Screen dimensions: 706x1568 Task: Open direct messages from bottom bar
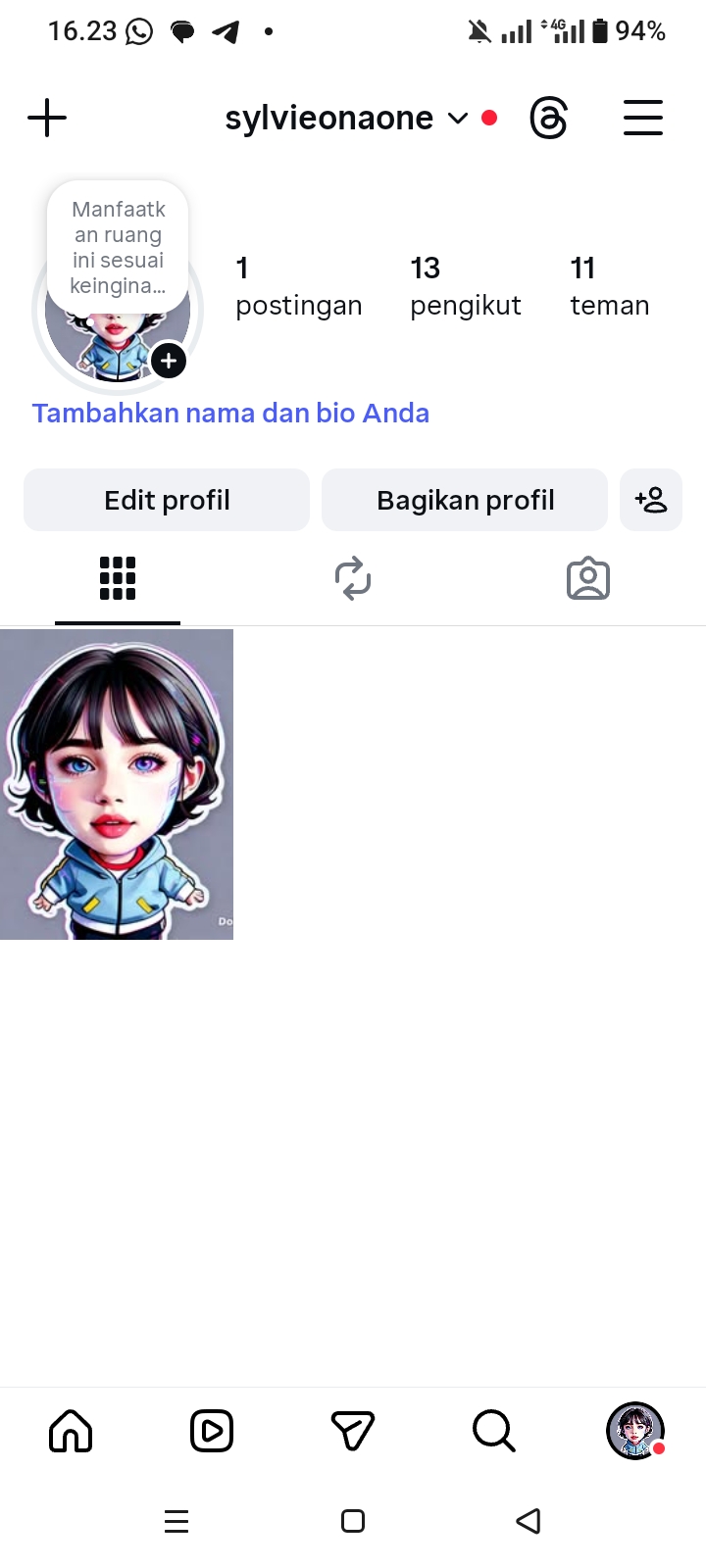coord(353,1431)
